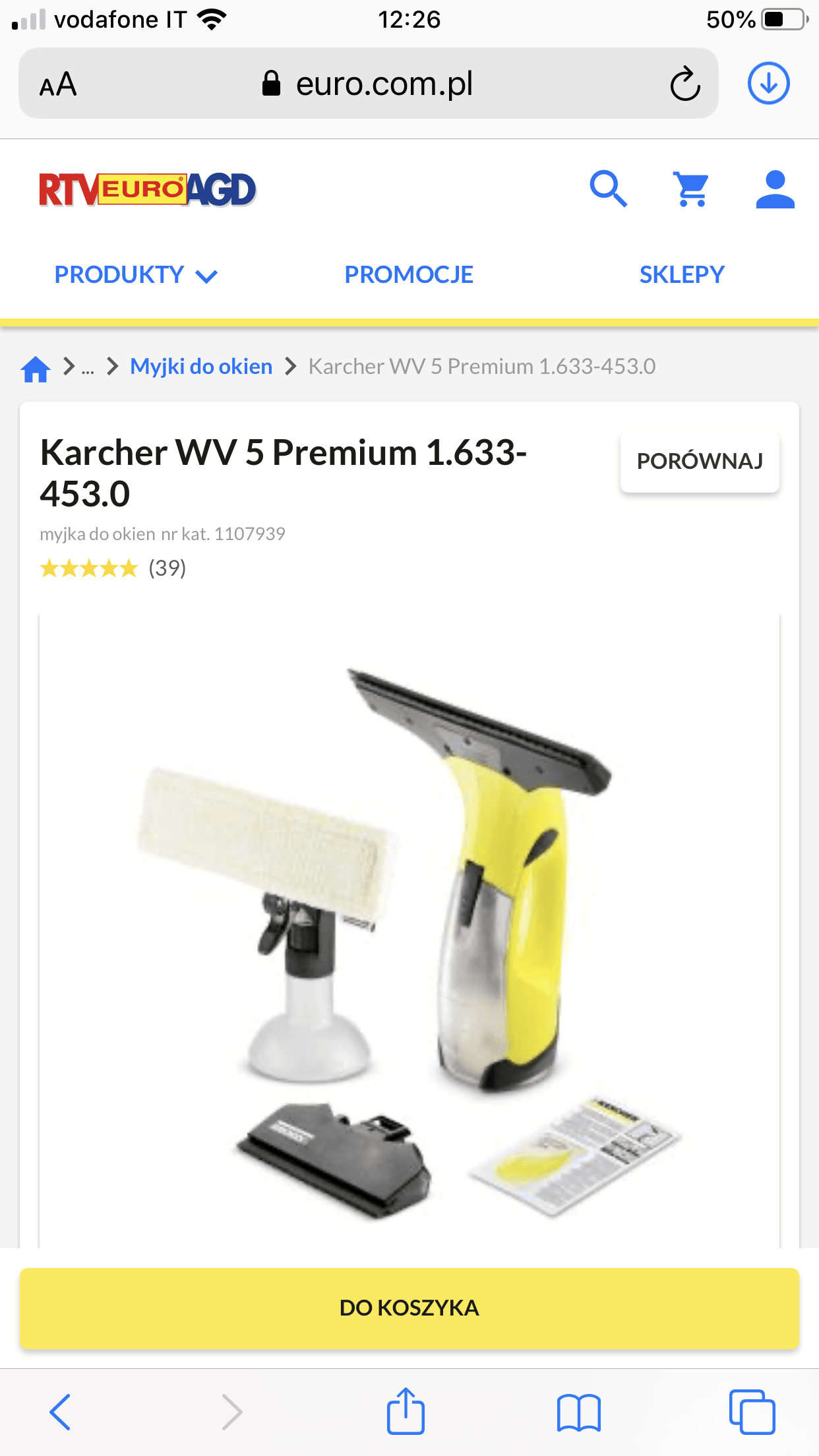The width and height of the screenshot is (819, 1456).
Task: Expand the PRODUKTY menu
Action: click(135, 275)
